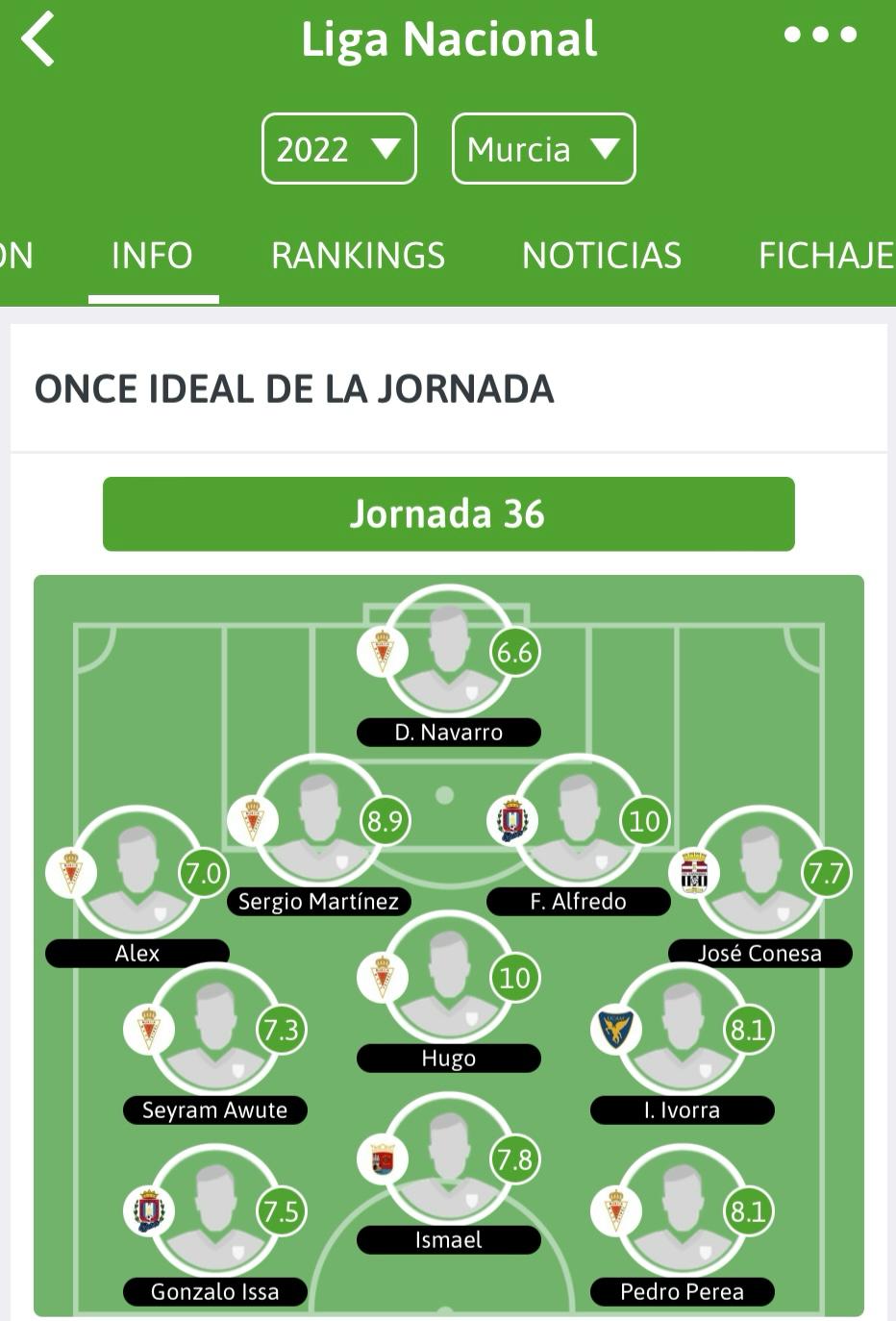Image resolution: width=896 pixels, height=1321 pixels.
Task: Open Ismael's player profile
Action: coord(448,1161)
